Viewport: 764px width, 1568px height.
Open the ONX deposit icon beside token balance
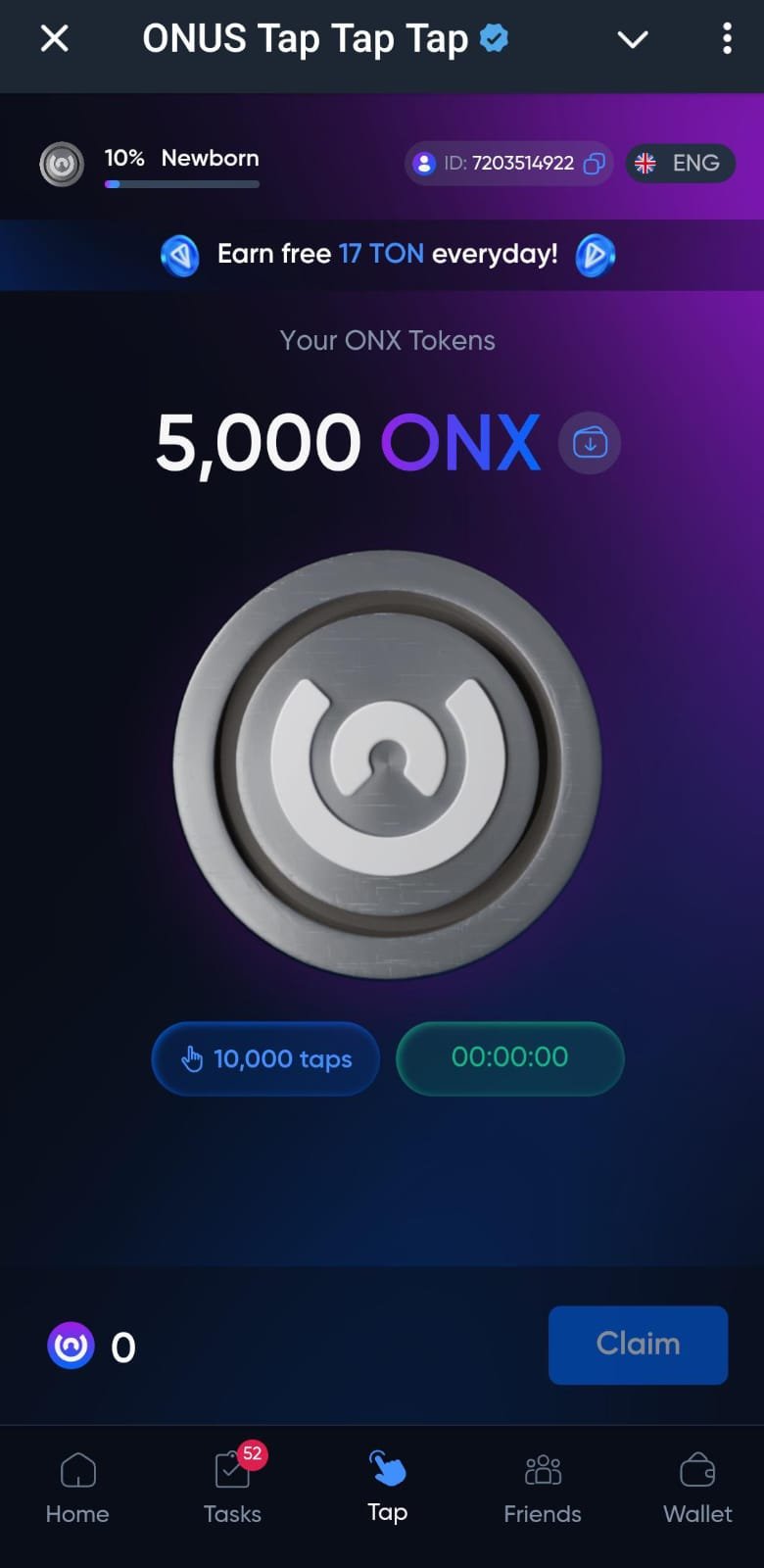[589, 443]
